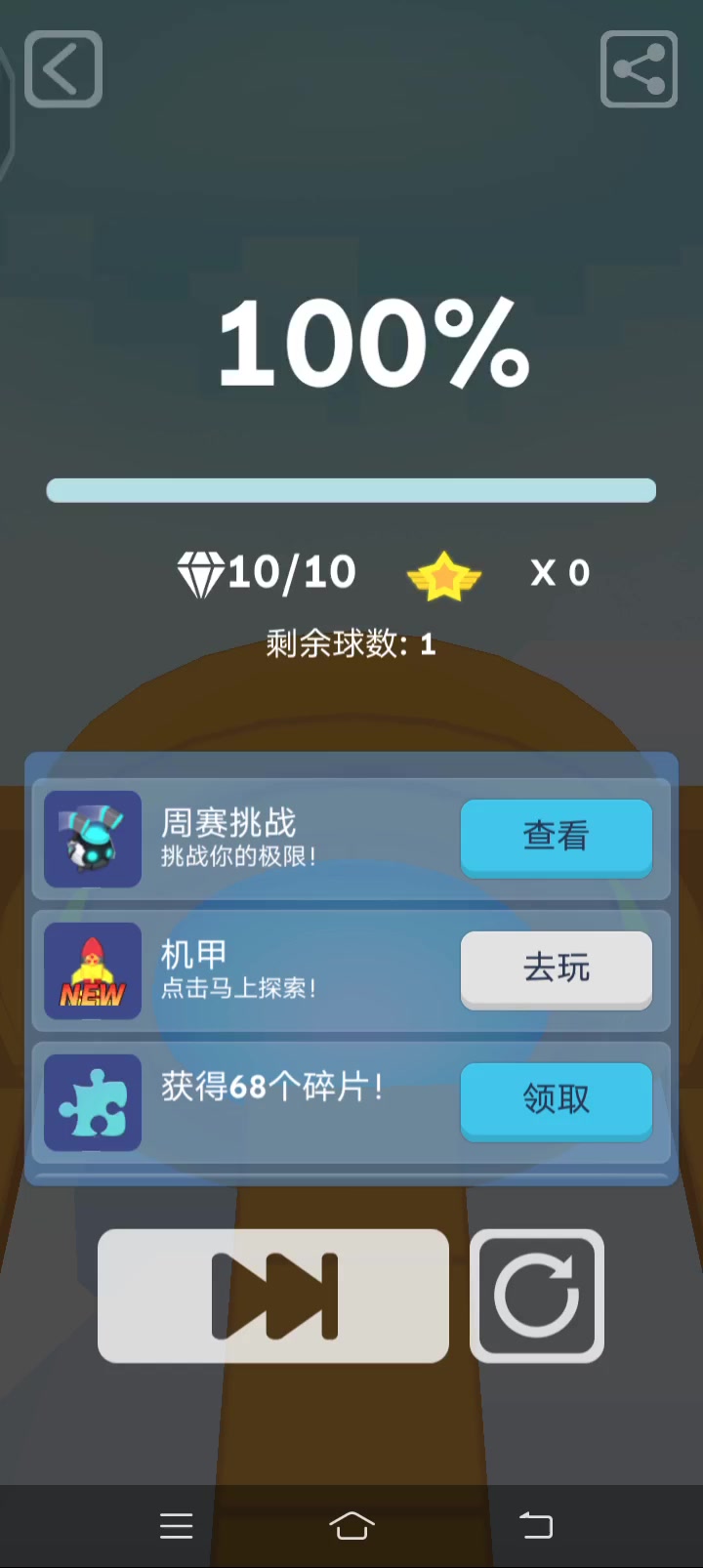Tap 去玩 to explore the mecha
The image size is (703, 1568).
click(557, 969)
